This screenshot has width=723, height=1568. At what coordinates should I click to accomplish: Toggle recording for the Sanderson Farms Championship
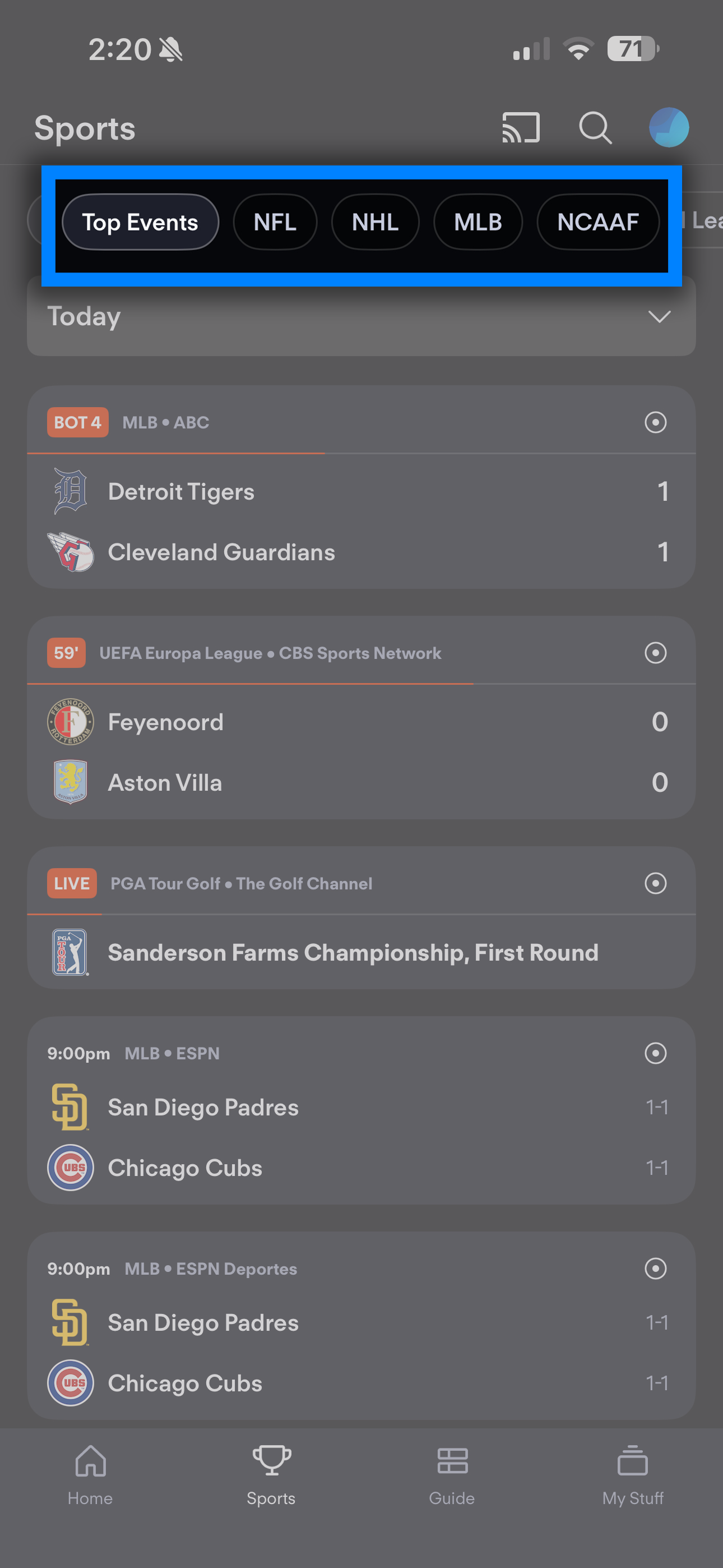[655, 883]
